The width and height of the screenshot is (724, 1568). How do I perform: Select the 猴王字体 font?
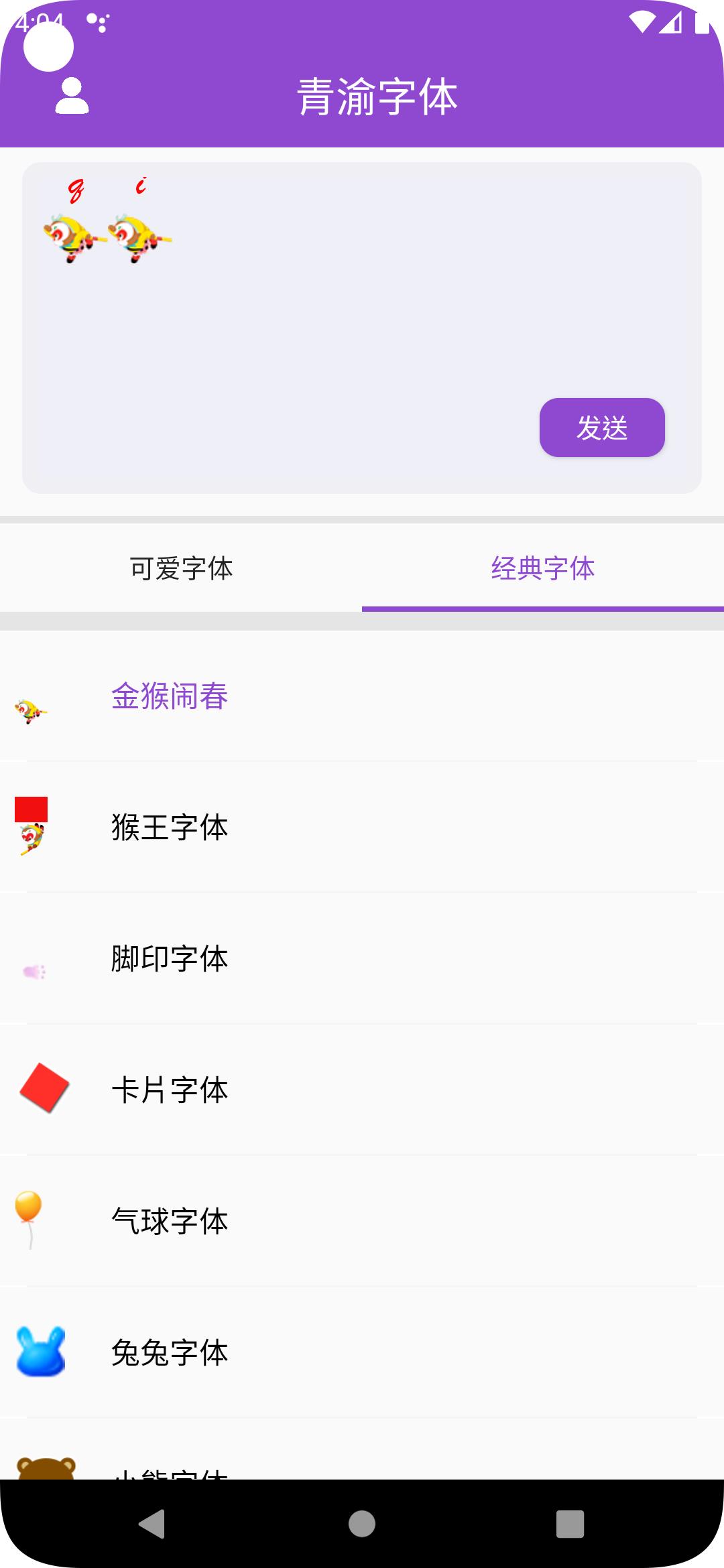click(170, 827)
